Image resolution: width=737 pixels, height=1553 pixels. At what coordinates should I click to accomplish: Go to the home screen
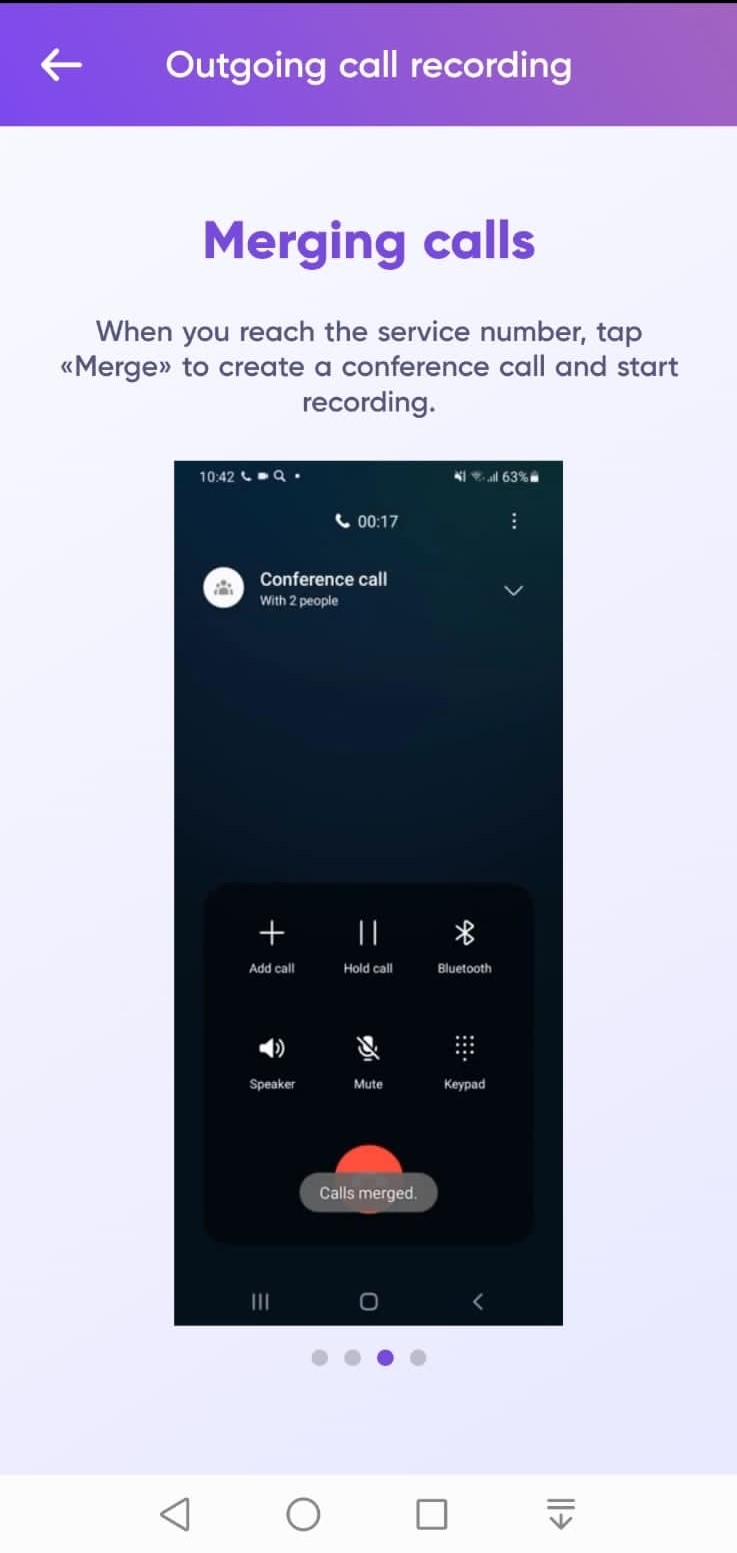click(303, 1514)
